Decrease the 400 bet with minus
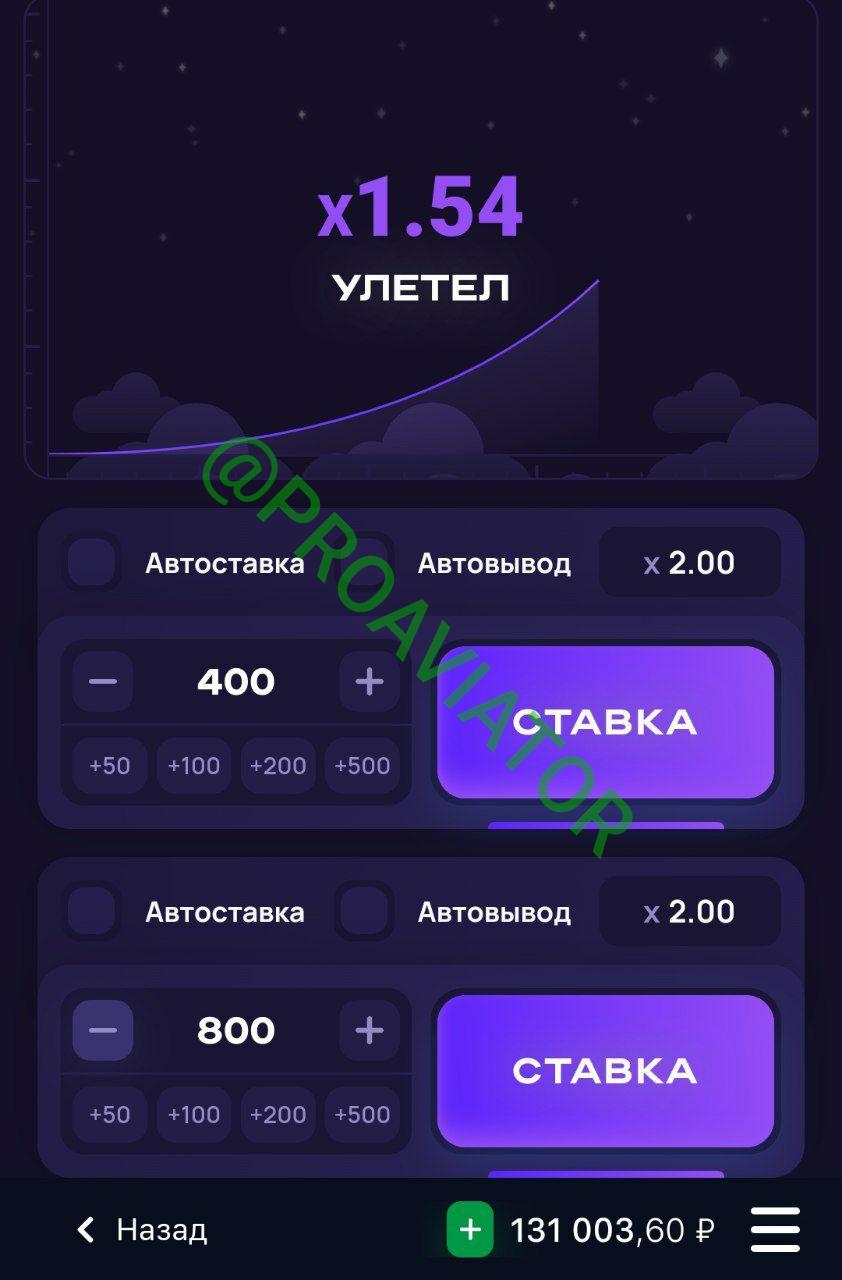842x1280 pixels. pos(103,682)
